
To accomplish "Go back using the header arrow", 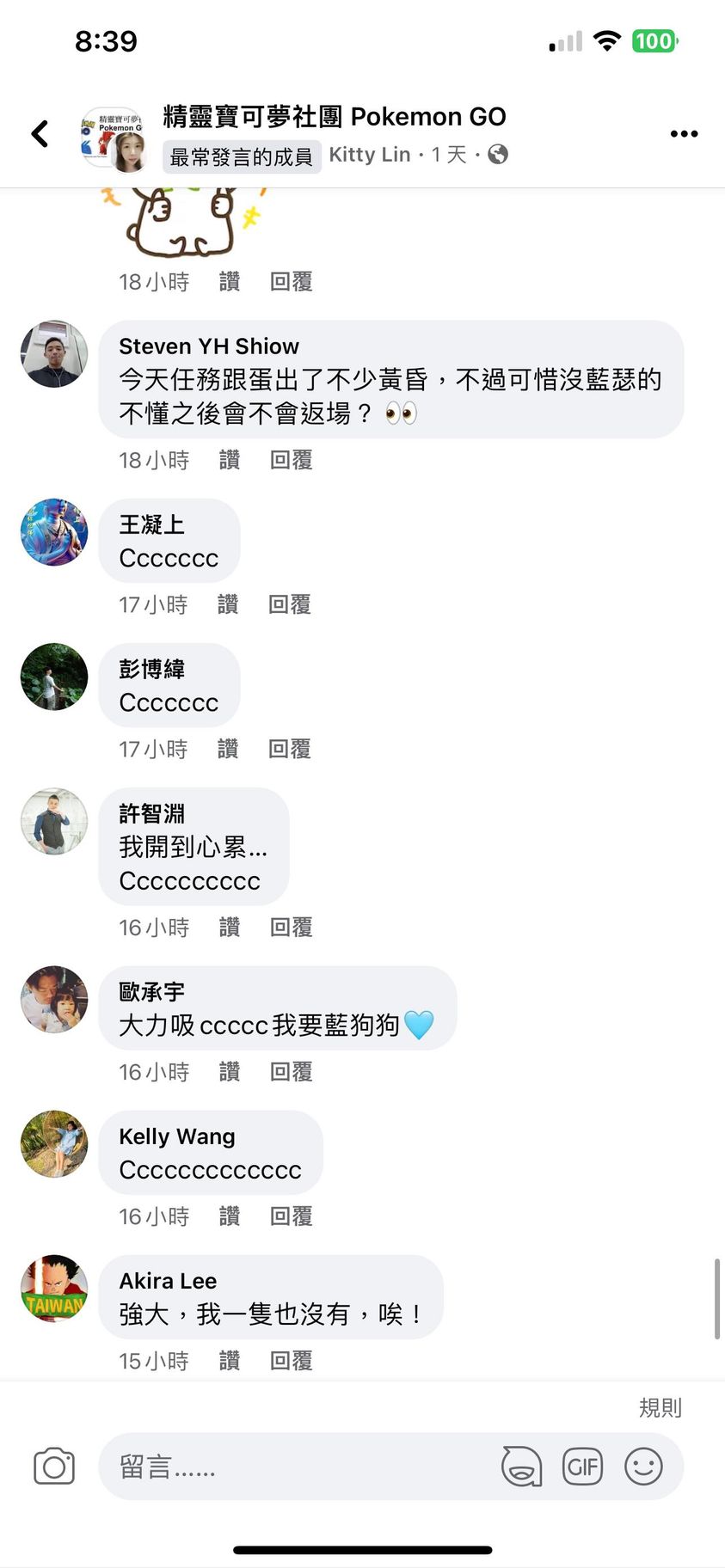I will [x=40, y=133].
